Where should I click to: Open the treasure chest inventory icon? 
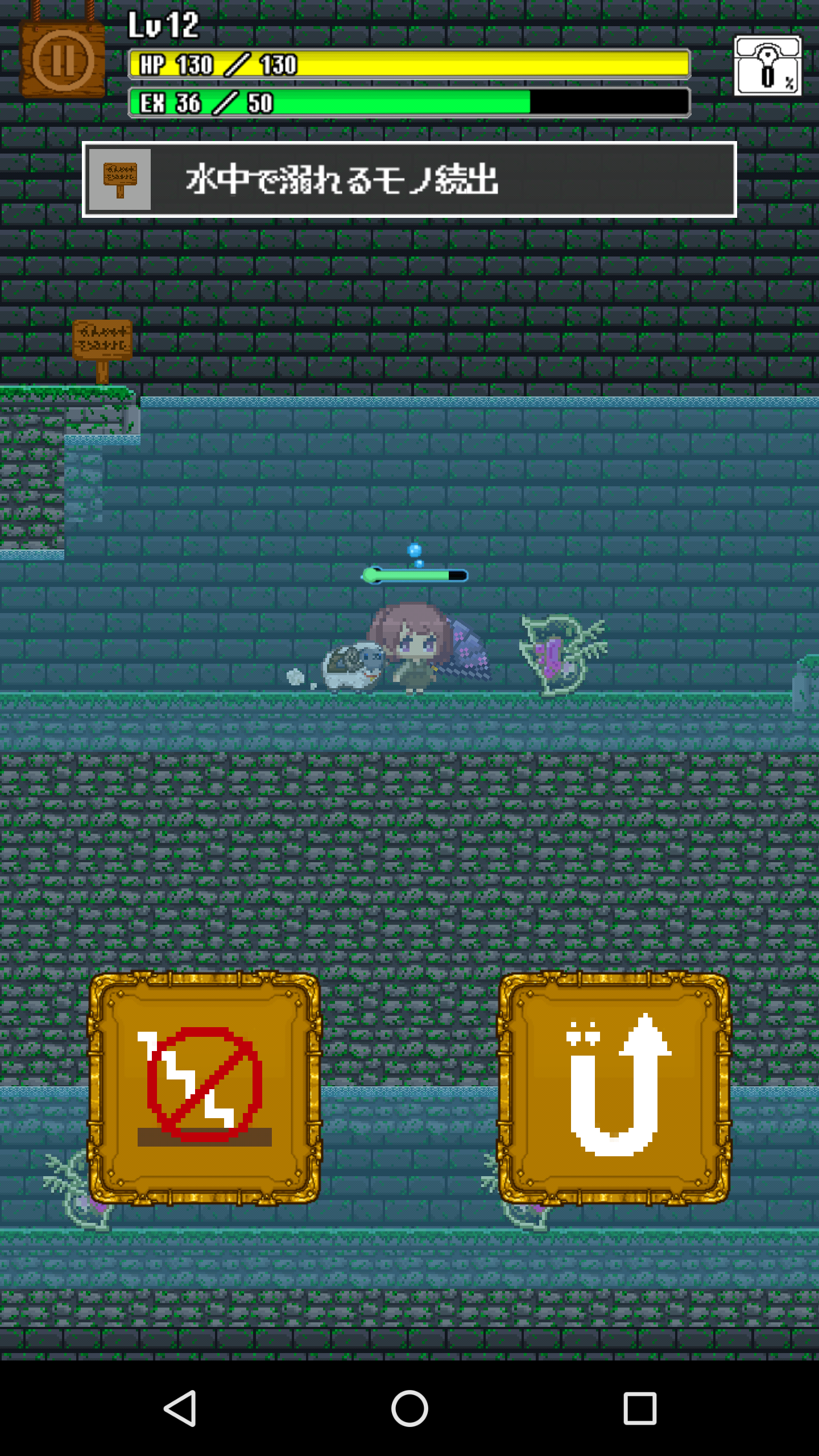click(767, 65)
